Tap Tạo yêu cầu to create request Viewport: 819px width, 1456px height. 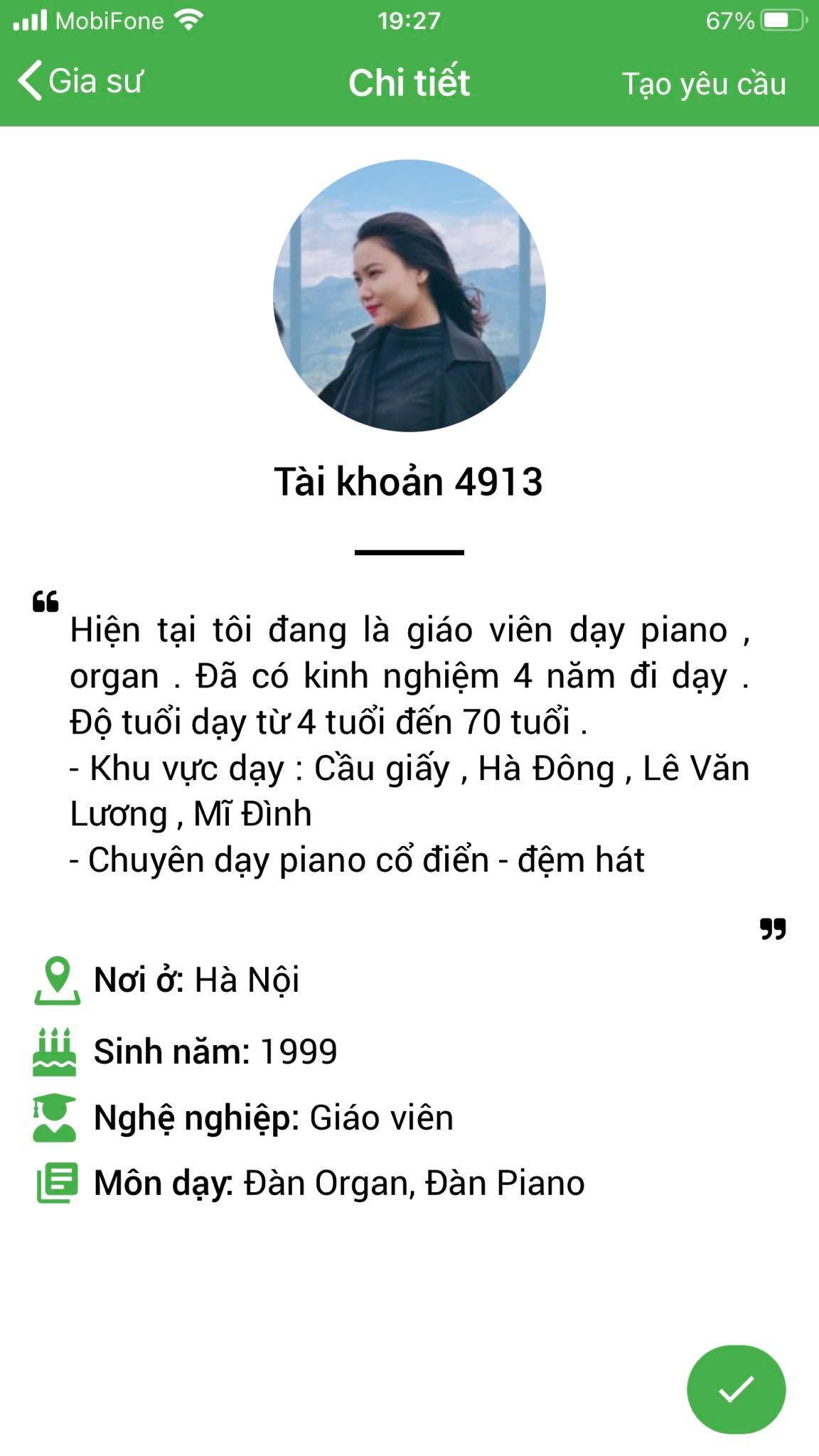coord(703,84)
